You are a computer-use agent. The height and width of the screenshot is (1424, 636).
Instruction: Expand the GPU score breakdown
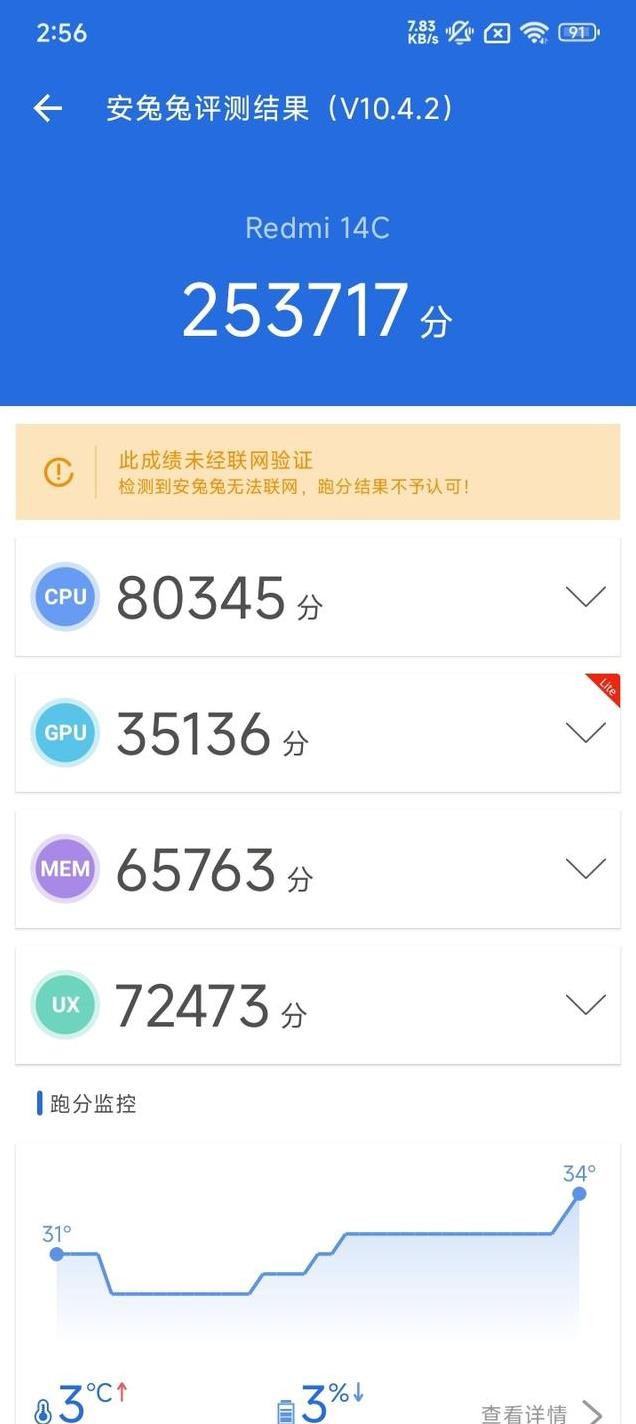click(585, 733)
